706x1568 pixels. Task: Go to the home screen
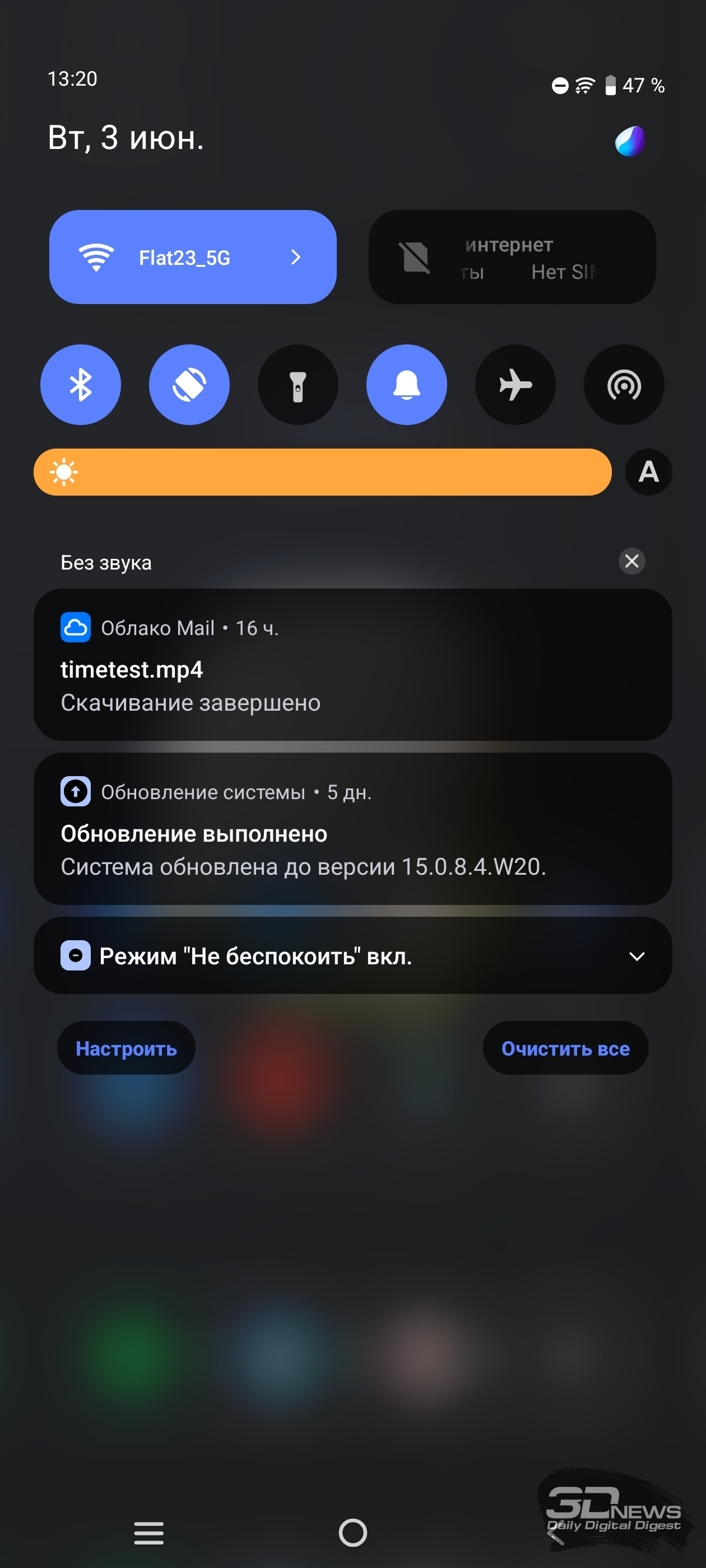coord(352,1532)
